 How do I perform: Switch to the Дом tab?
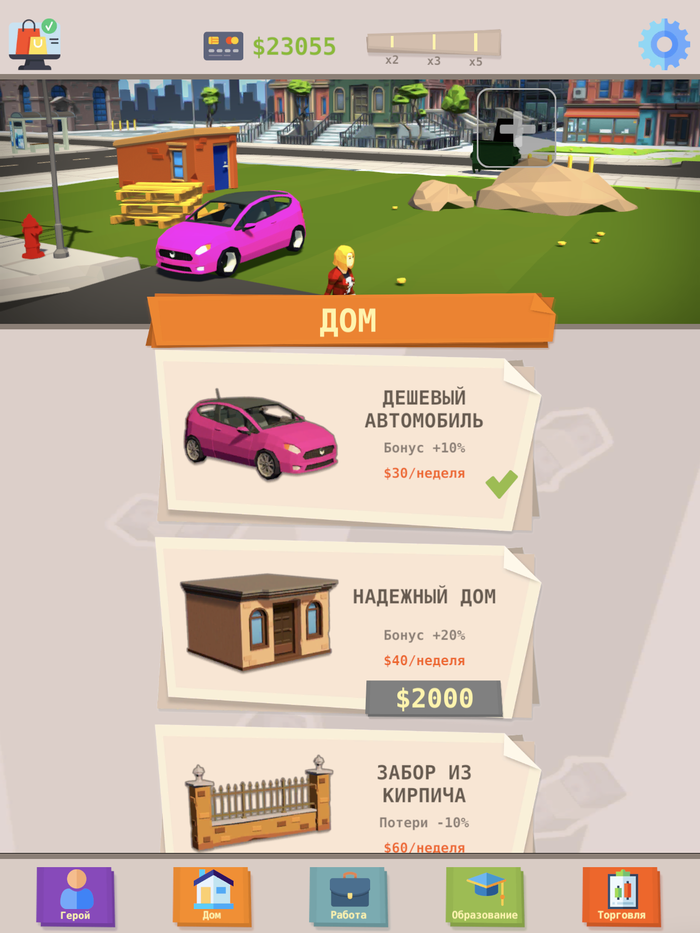point(212,895)
